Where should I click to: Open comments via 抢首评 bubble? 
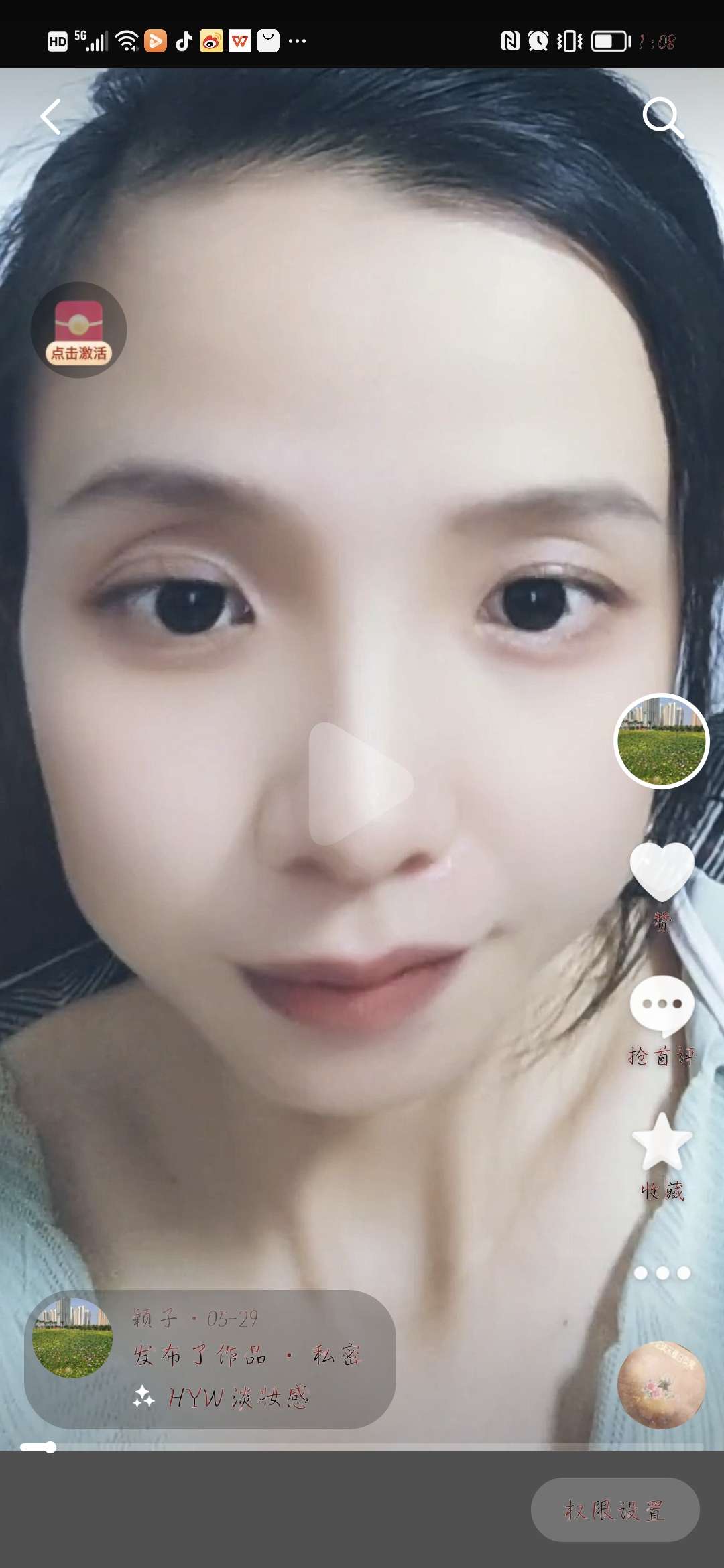pyautogui.click(x=662, y=1005)
